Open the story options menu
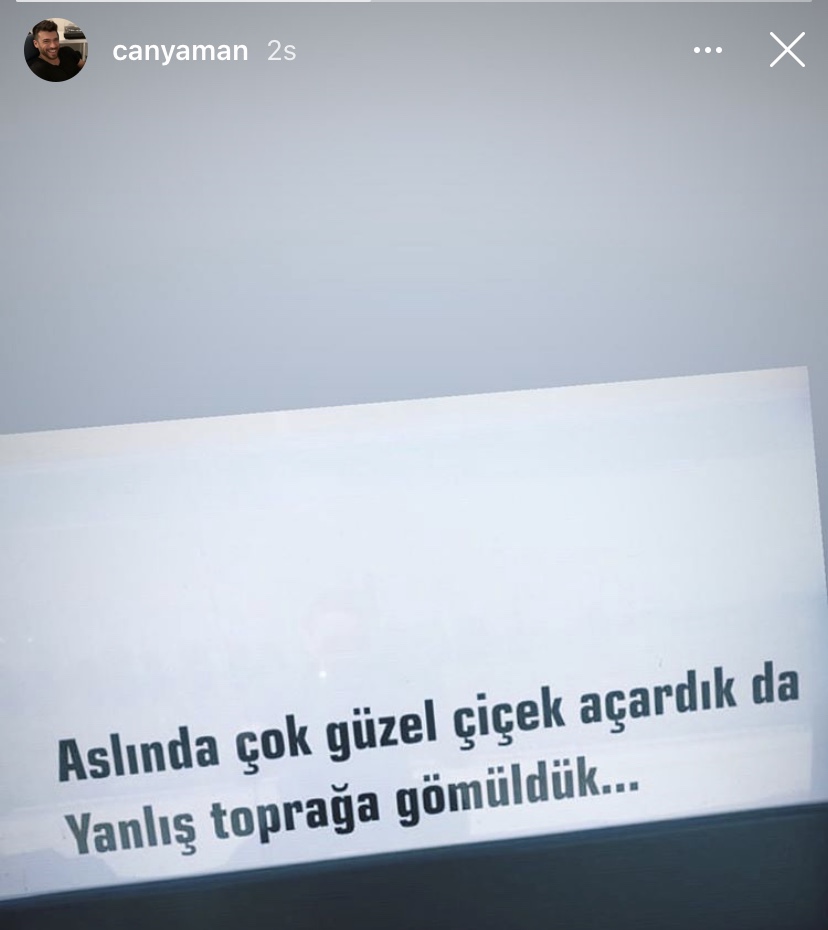The height and width of the screenshot is (930, 828). [707, 50]
